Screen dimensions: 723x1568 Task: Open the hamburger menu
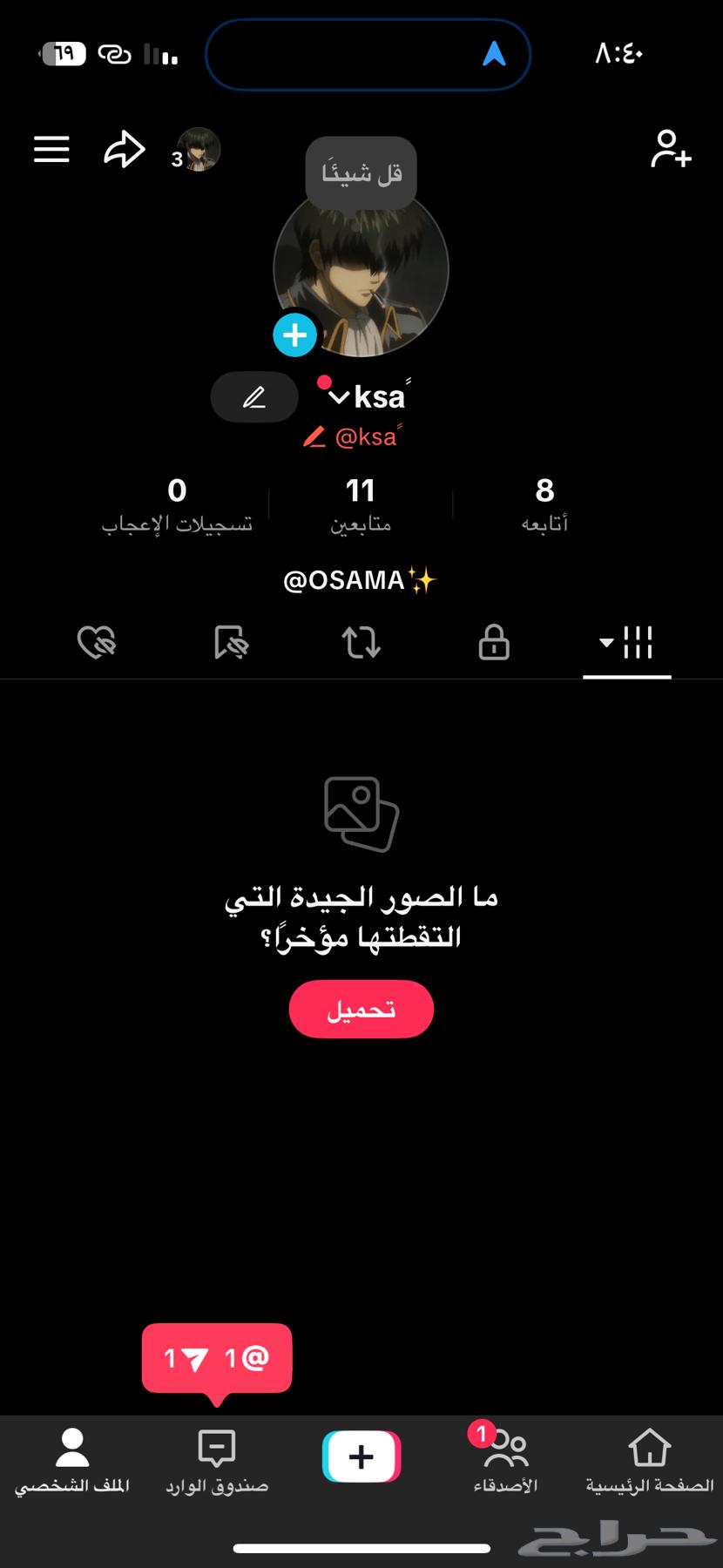[51, 149]
